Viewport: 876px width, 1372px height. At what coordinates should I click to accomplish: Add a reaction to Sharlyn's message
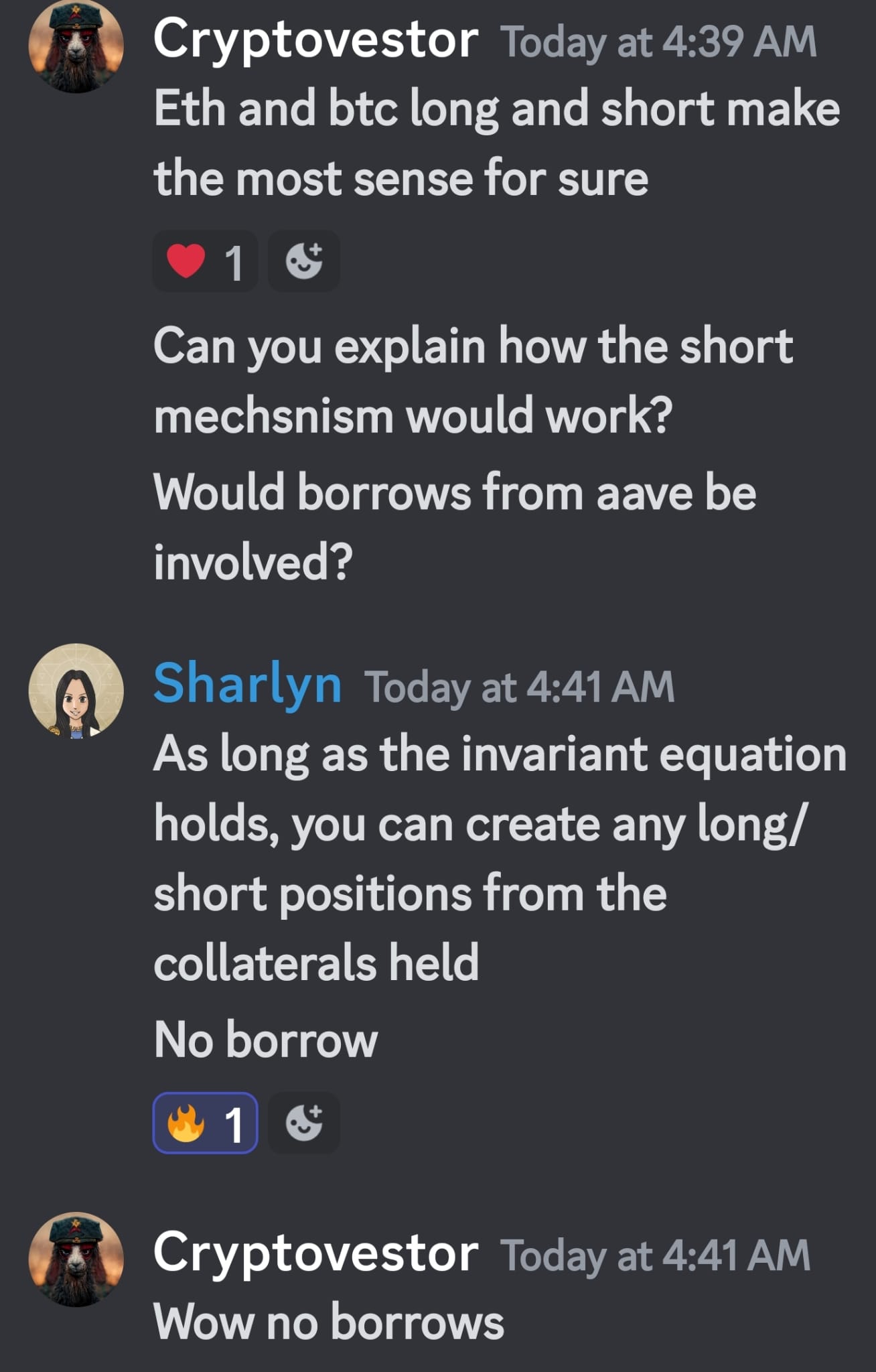[x=303, y=1123]
